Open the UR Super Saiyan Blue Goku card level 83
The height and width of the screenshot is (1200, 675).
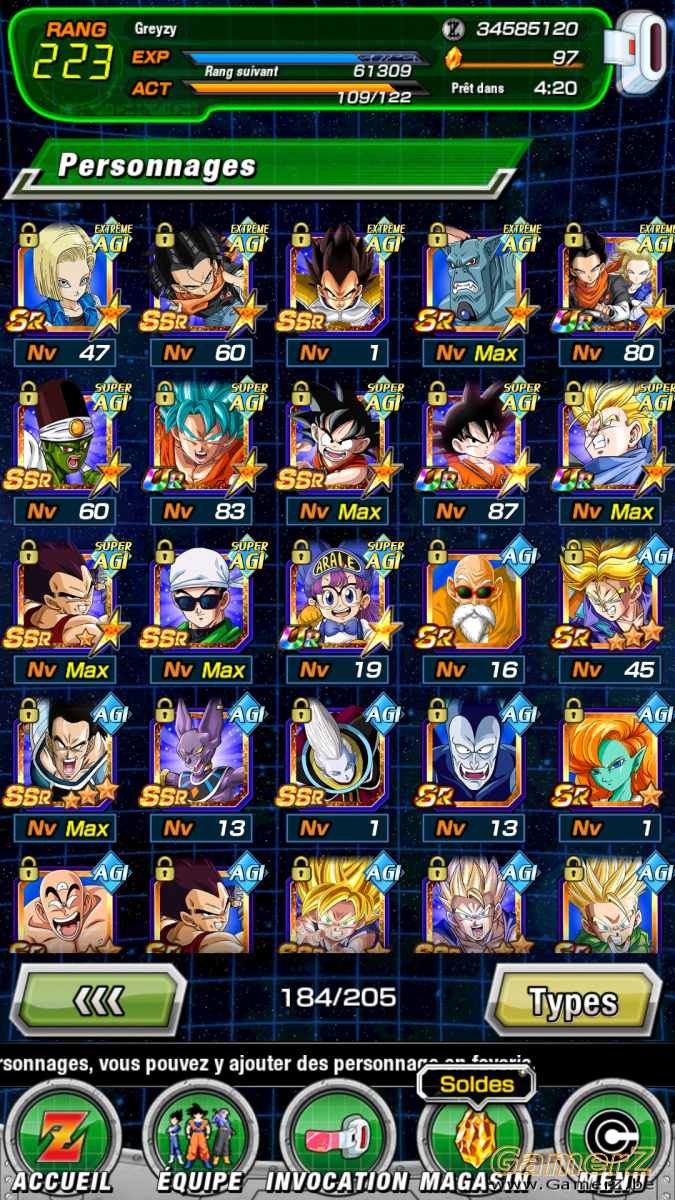[203, 453]
